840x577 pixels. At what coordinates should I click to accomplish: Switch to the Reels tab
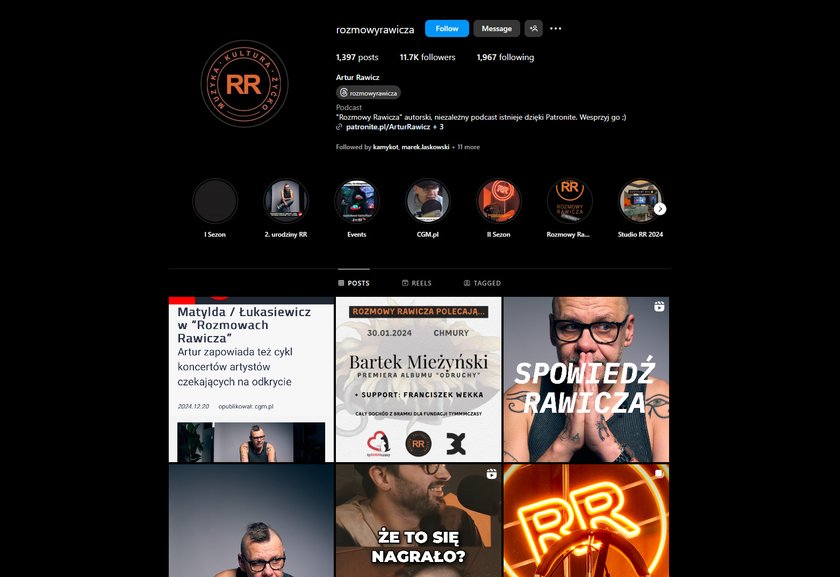416,283
